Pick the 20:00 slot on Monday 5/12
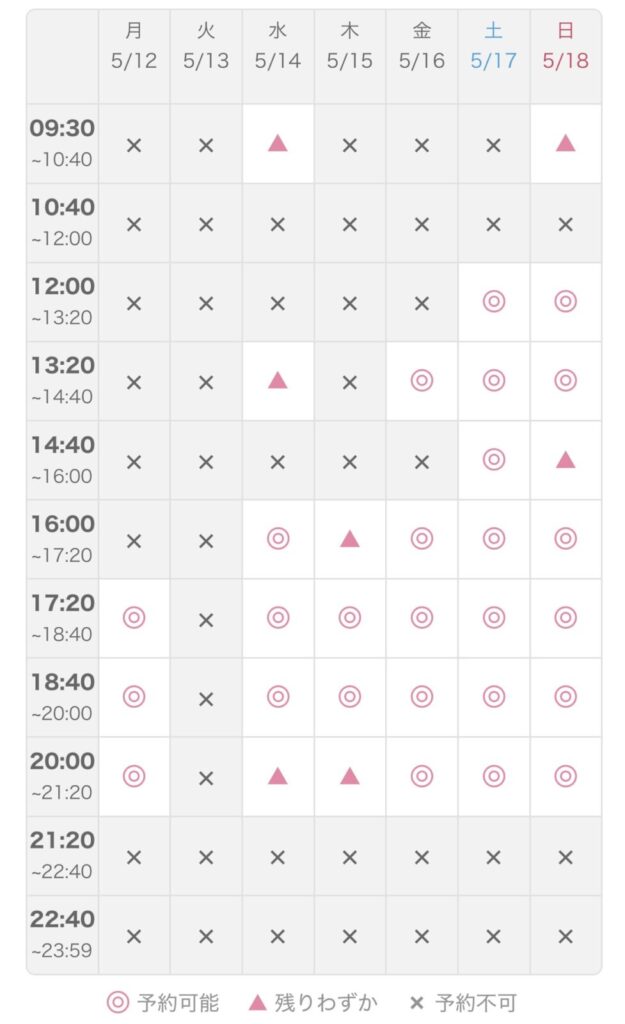 134,776
